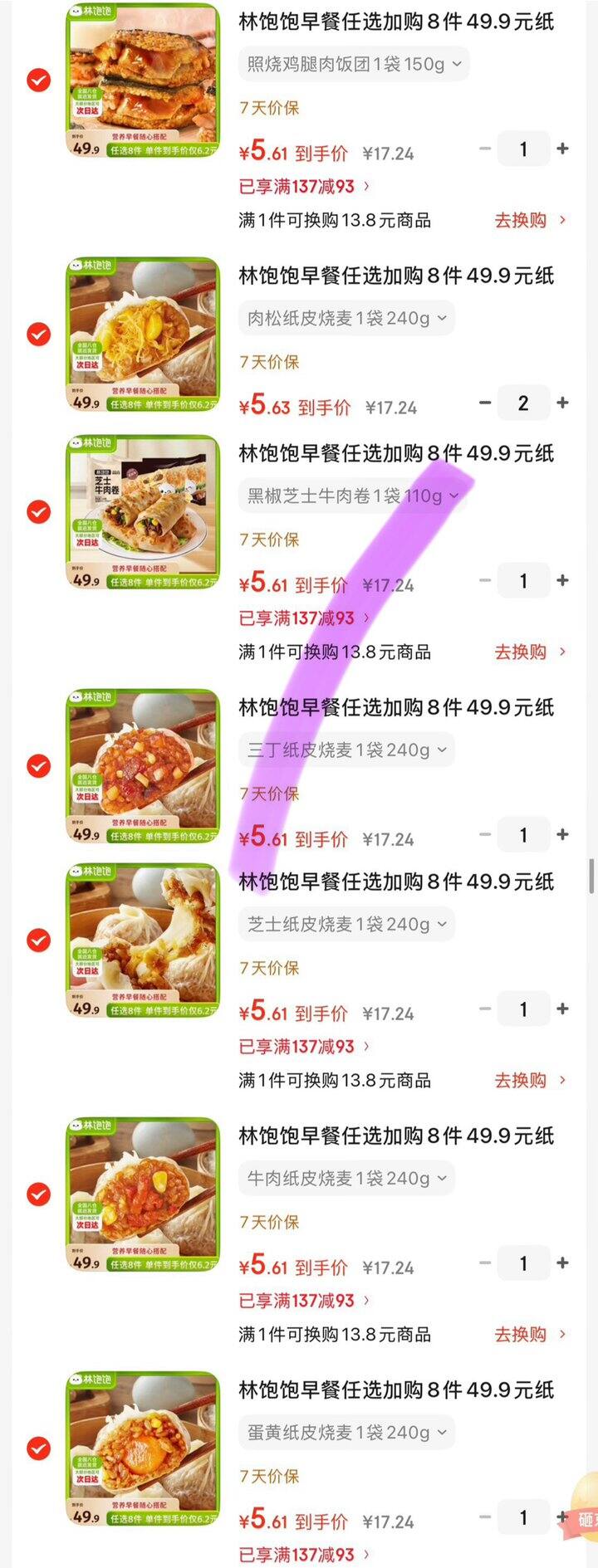Deselect the 三丁纸皮烧麦 item
598x1568 pixels.
[x=37, y=767]
